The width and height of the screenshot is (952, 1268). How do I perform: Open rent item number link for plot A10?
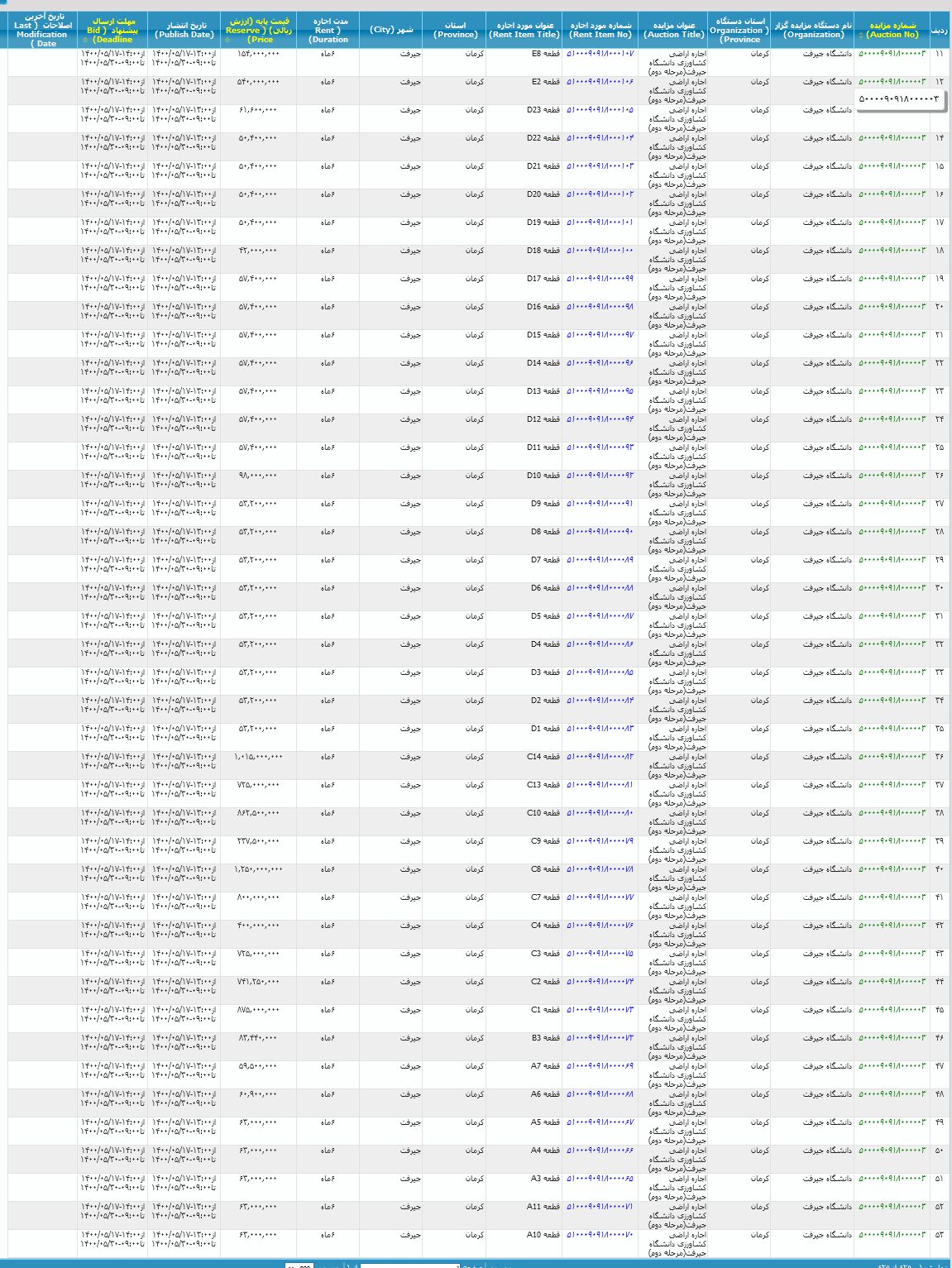(x=600, y=1235)
